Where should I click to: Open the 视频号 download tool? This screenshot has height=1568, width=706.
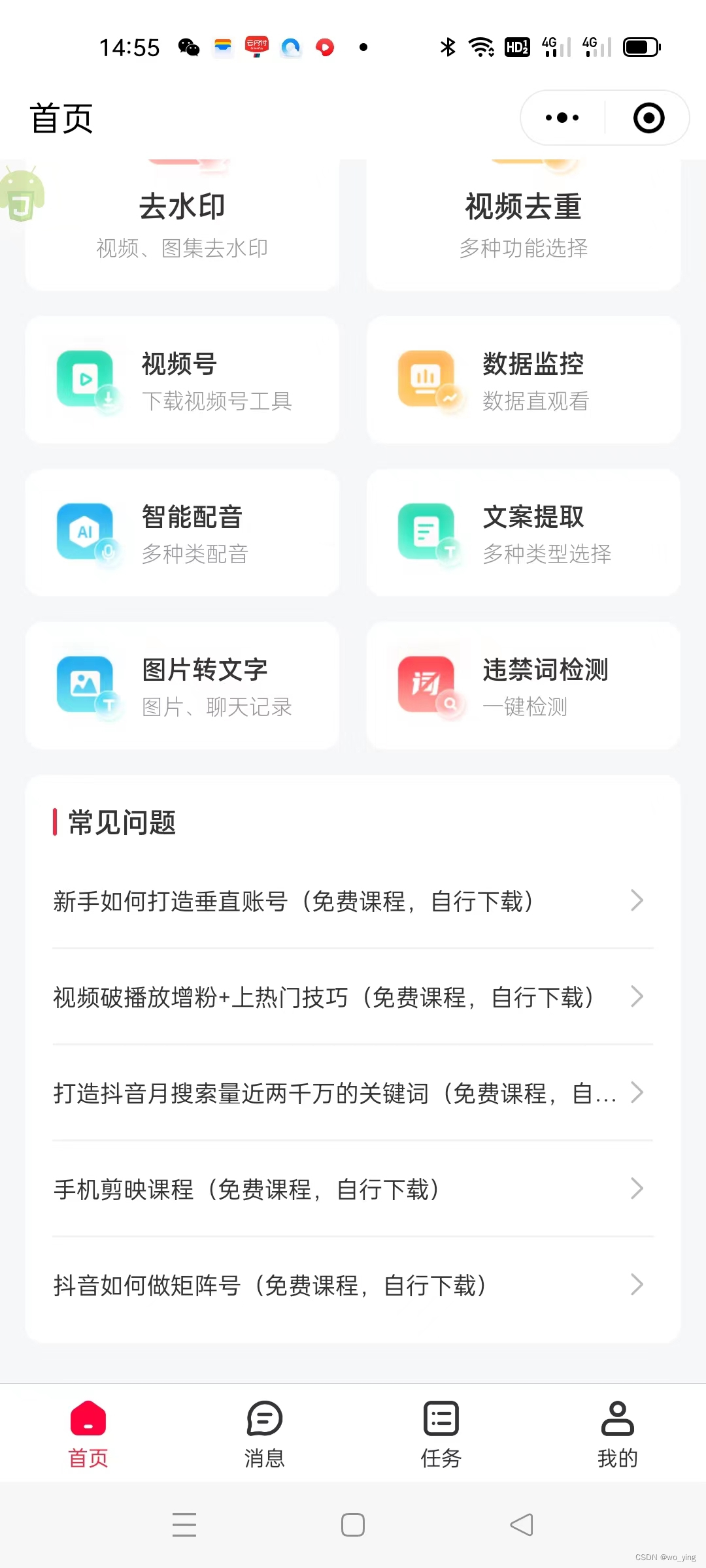pos(182,380)
